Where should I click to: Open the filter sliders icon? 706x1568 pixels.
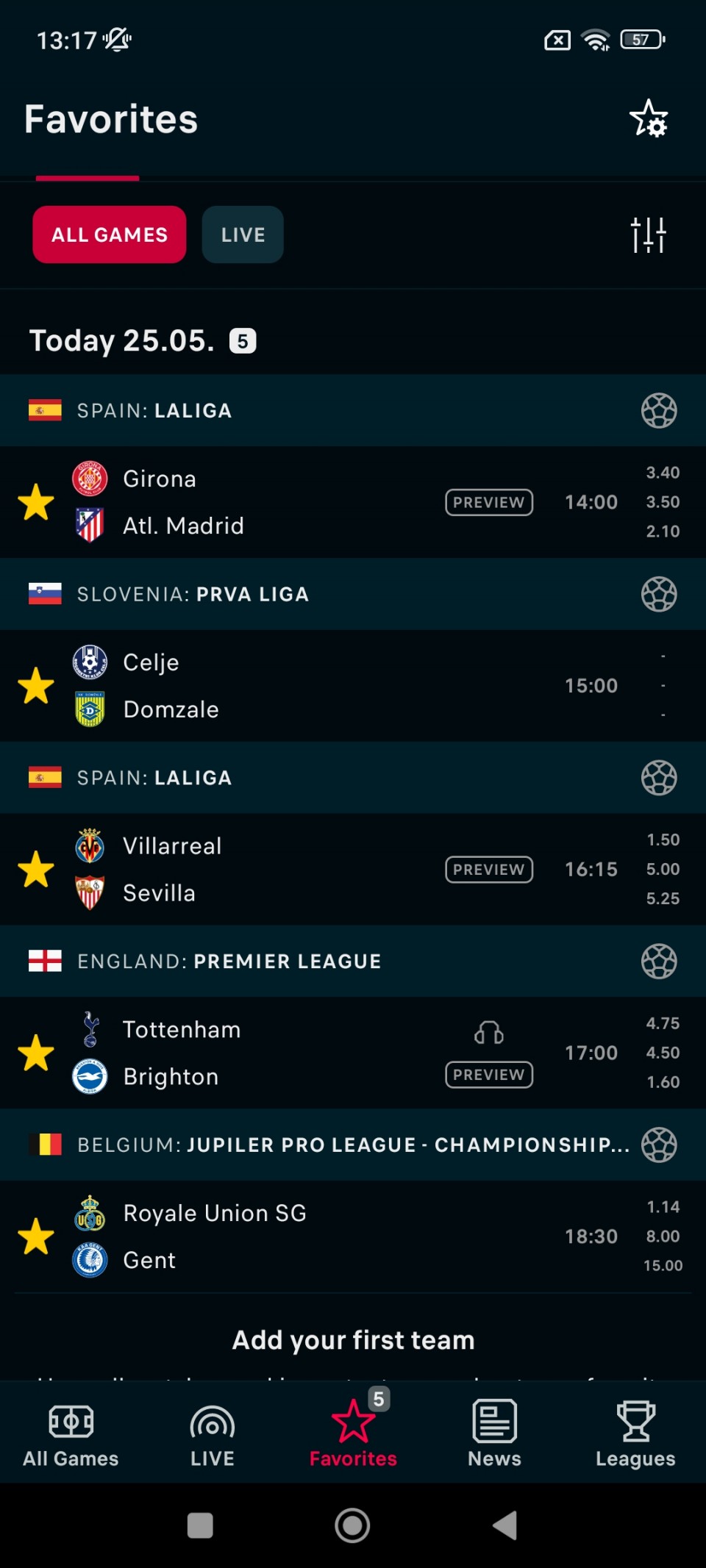649,235
